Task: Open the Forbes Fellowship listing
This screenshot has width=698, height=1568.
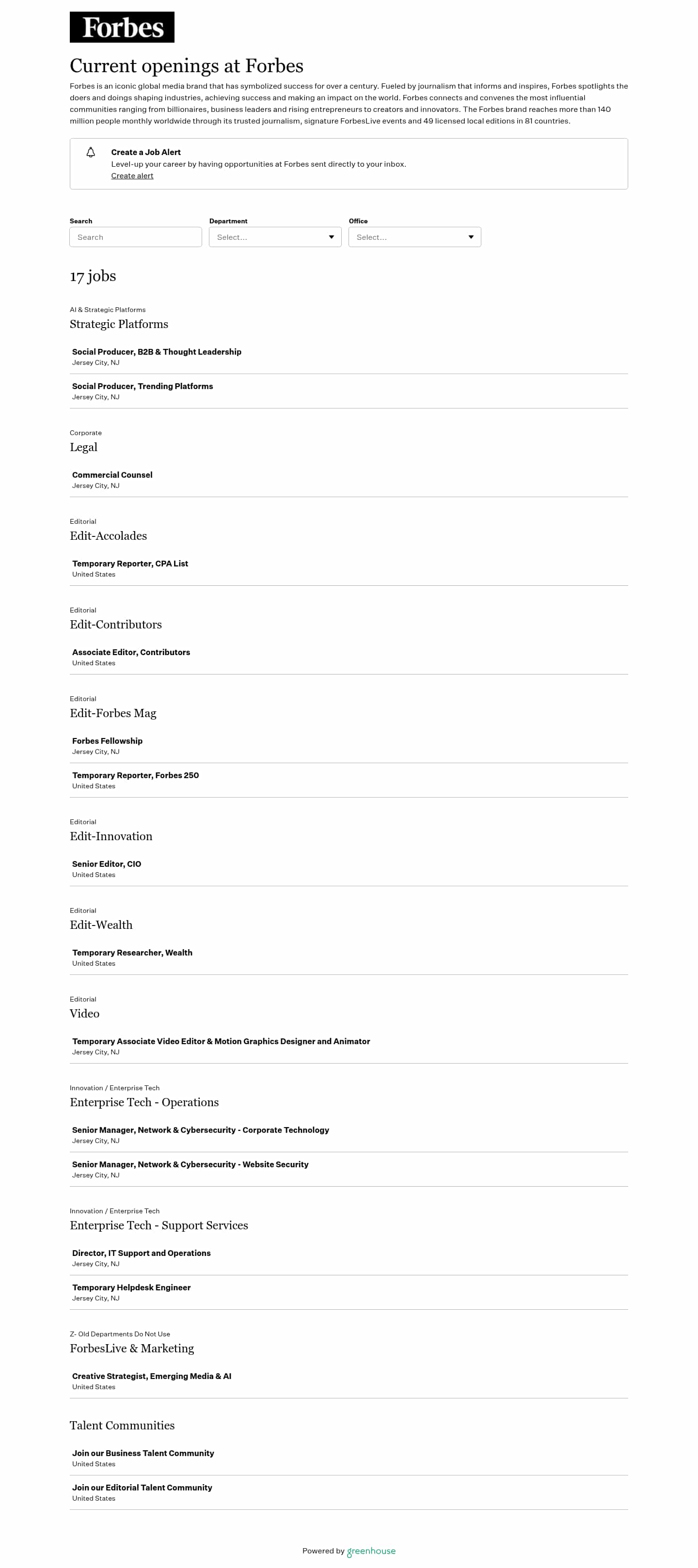Action: [107, 741]
